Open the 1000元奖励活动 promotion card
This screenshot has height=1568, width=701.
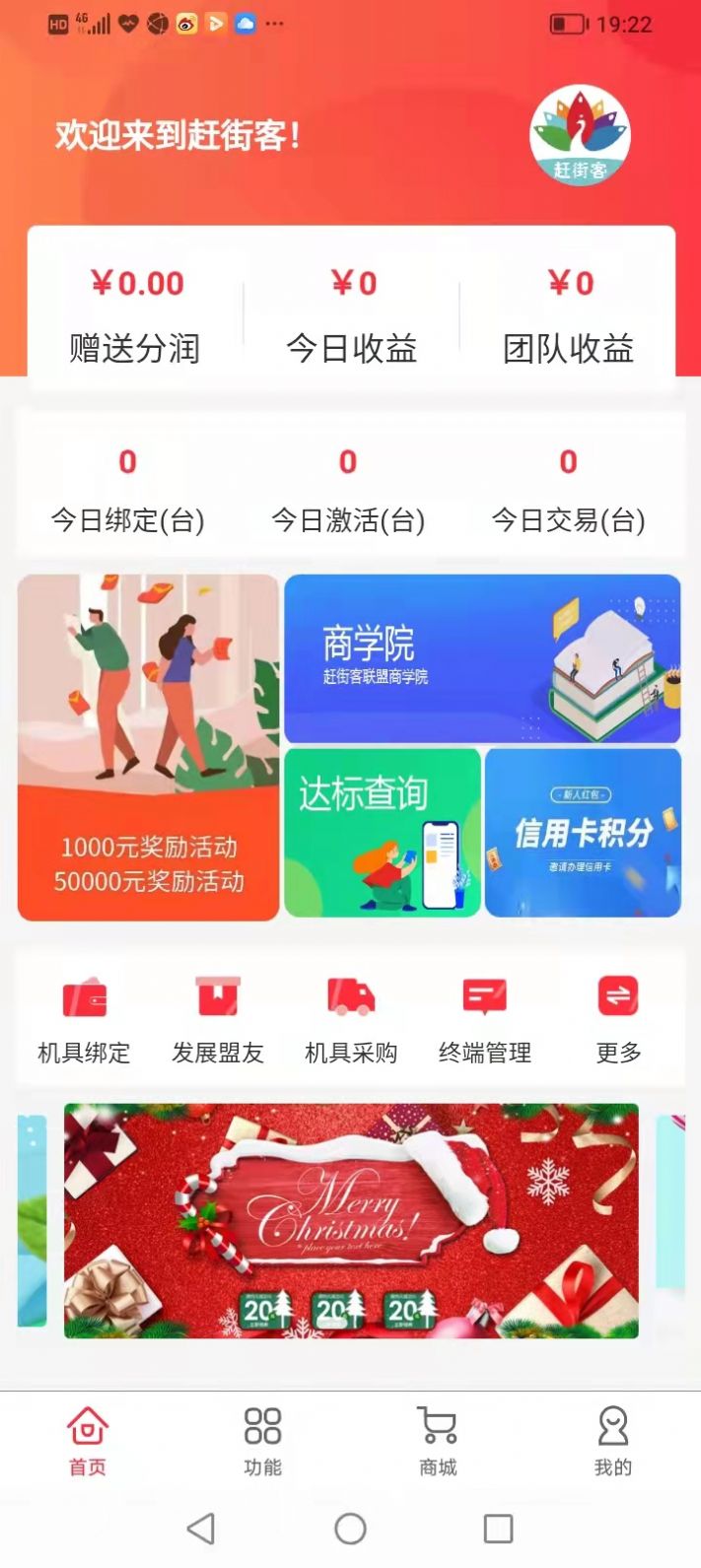148,747
